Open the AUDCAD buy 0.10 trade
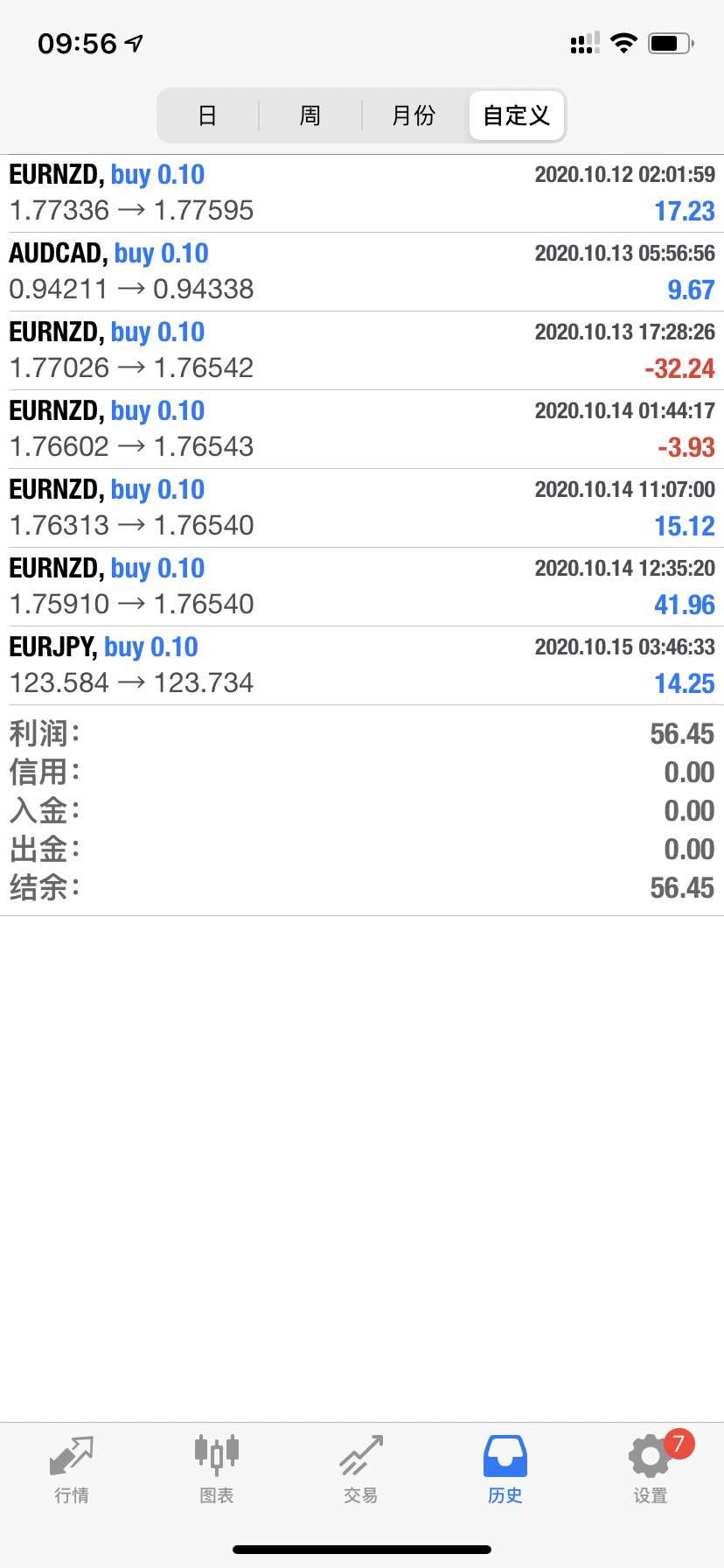Image resolution: width=724 pixels, height=1568 pixels. pyautogui.click(x=362, y=272)
